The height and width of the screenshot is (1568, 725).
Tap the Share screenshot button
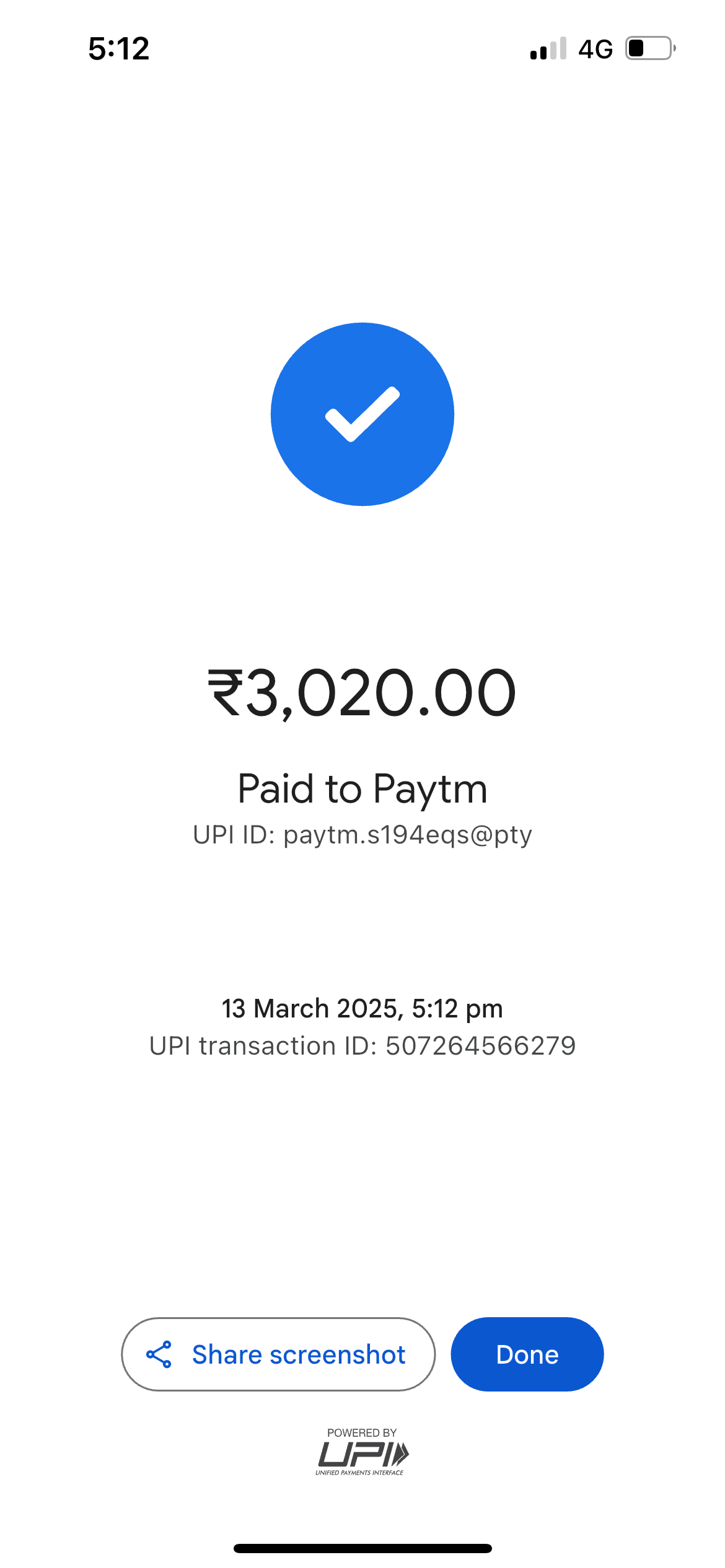click(278, 1354)
